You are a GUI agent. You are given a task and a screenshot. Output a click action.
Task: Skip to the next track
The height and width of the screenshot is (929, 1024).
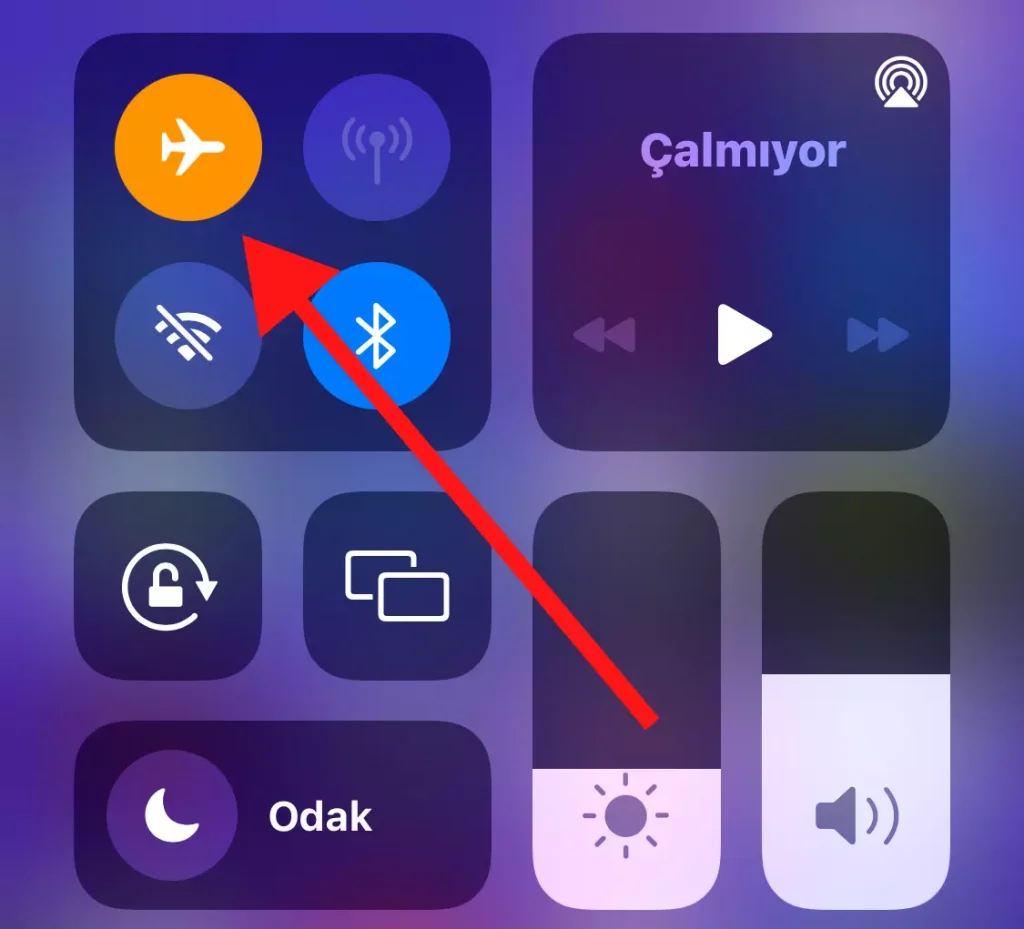click(x=878, y=335)
